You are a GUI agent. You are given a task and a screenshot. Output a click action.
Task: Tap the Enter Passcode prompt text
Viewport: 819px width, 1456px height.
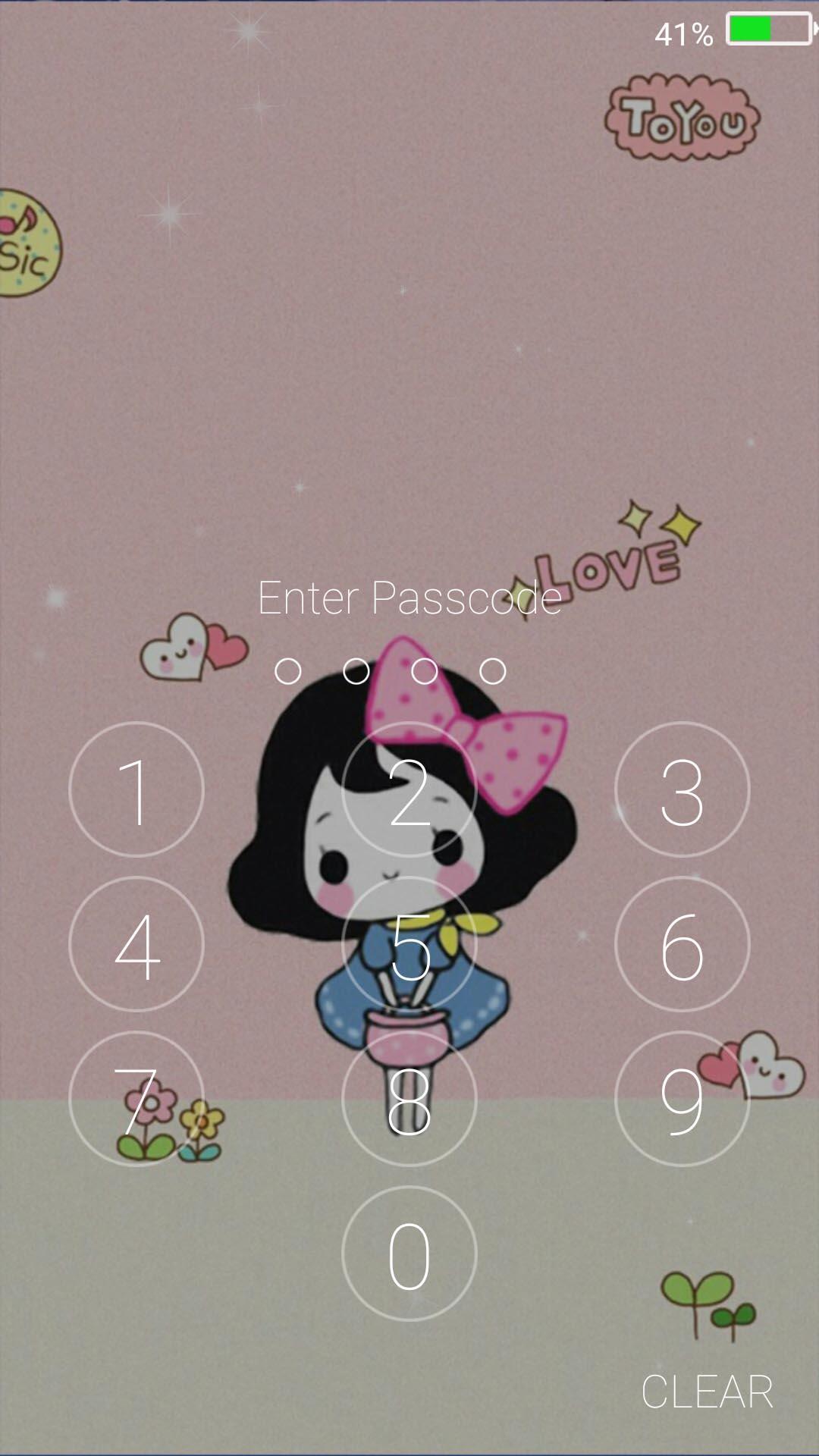click(409, 599)
